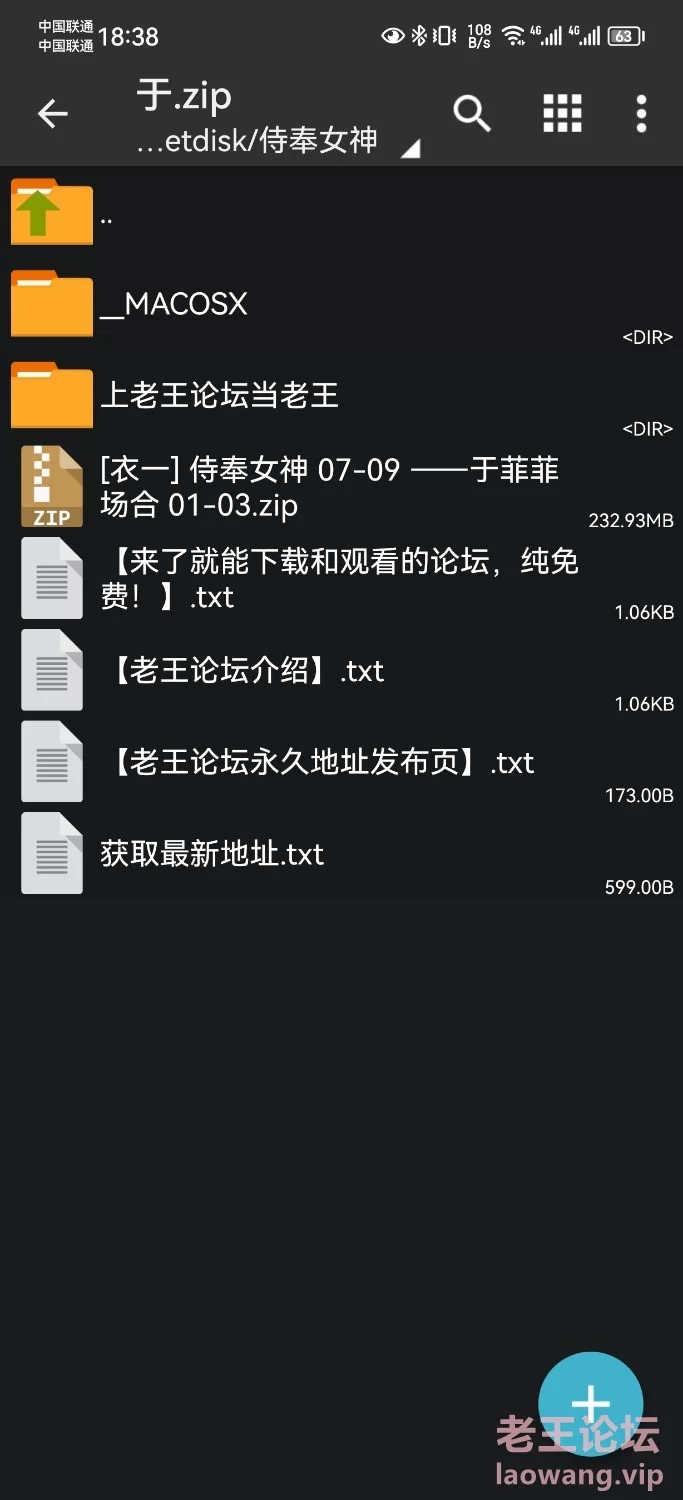Open 【来了就能下载和观看的论坛，纯免费！】.txt
The width and height of the screenshot is (683, 1500).
coord(341,580)
